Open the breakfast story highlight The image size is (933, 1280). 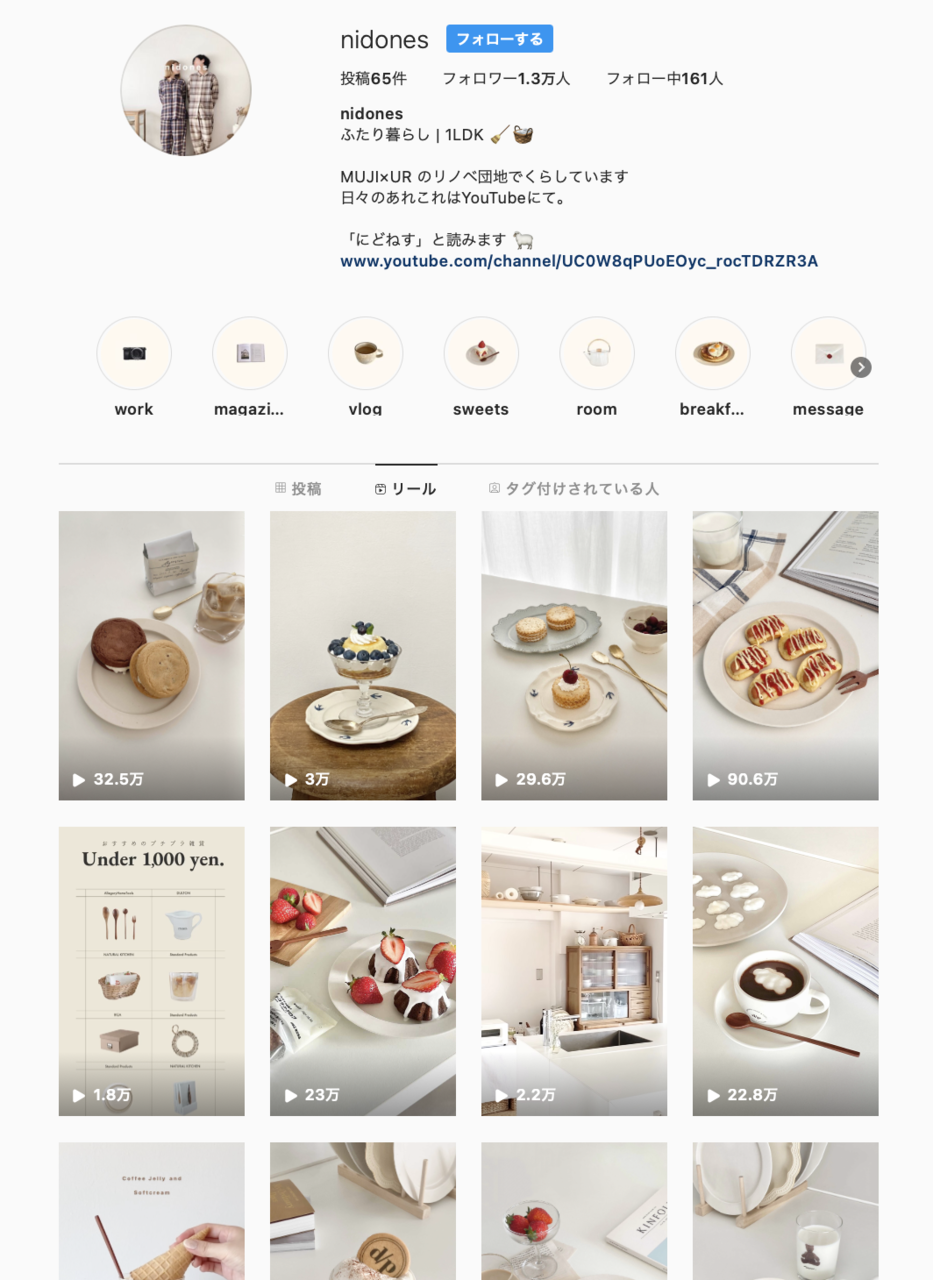713,353
